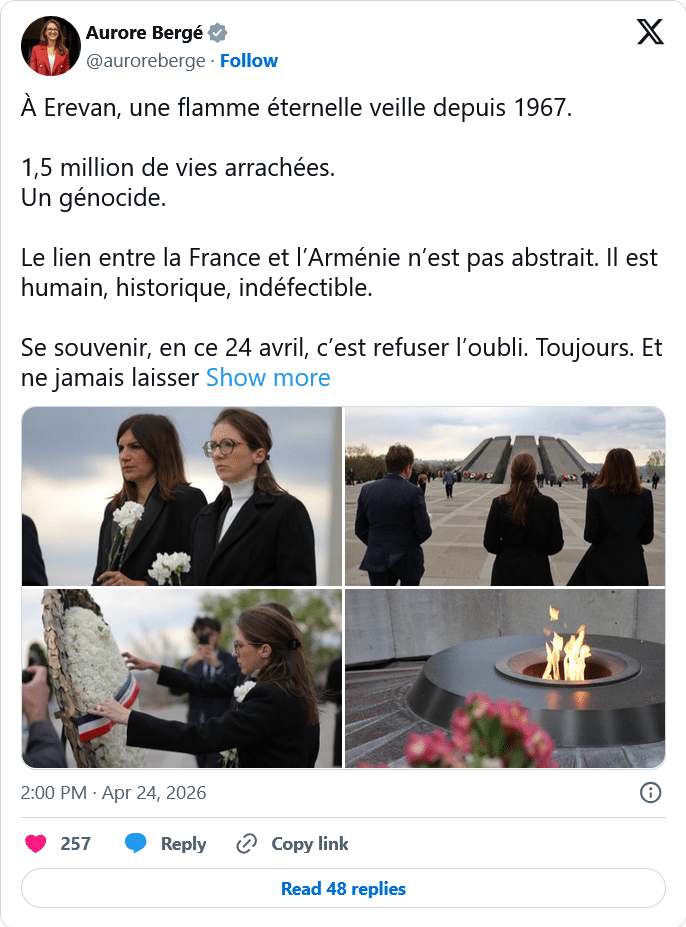Image resolution: width=686 pixels, height=927 pixels.
Task: Read 48 replies
Action: [x=343, y=888]
